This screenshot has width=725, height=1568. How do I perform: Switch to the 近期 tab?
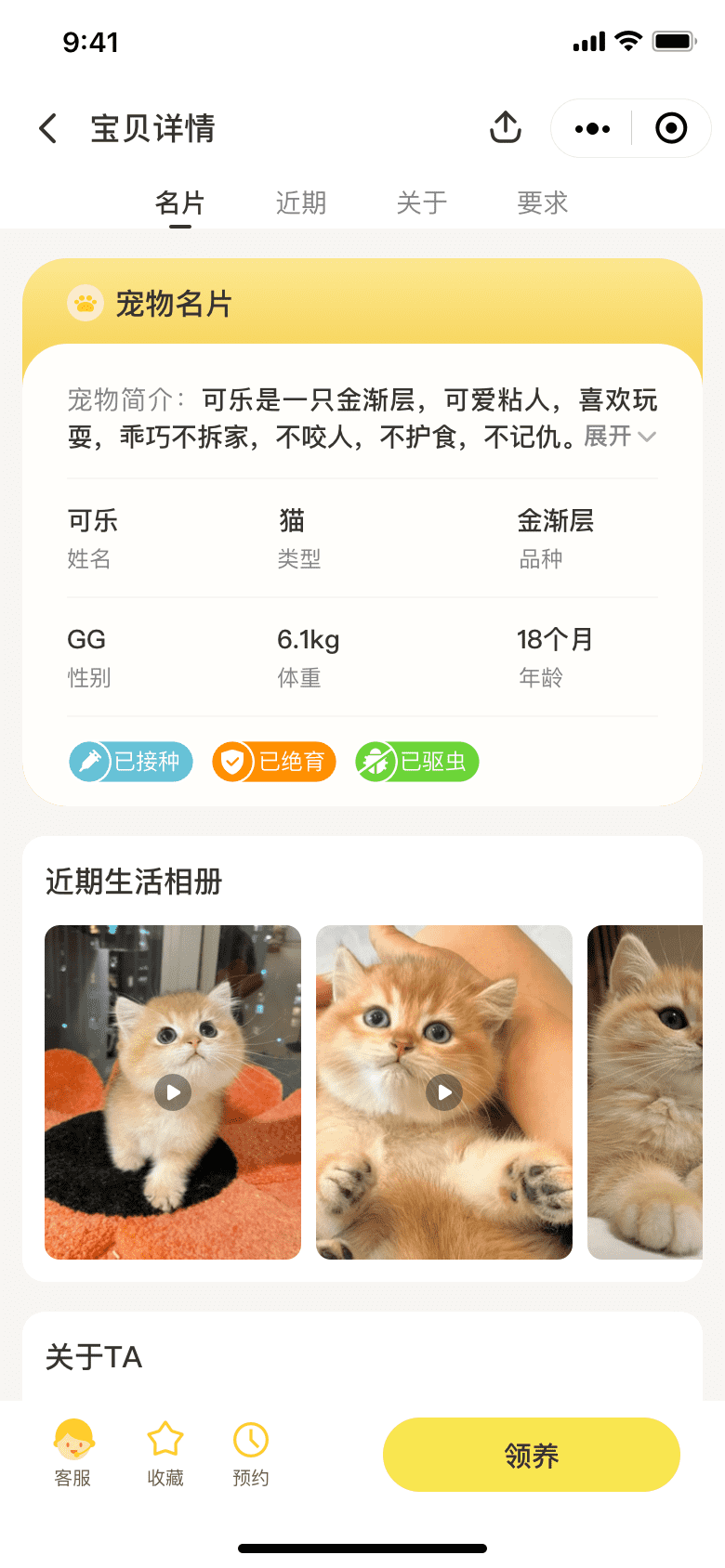click(301, 203)
